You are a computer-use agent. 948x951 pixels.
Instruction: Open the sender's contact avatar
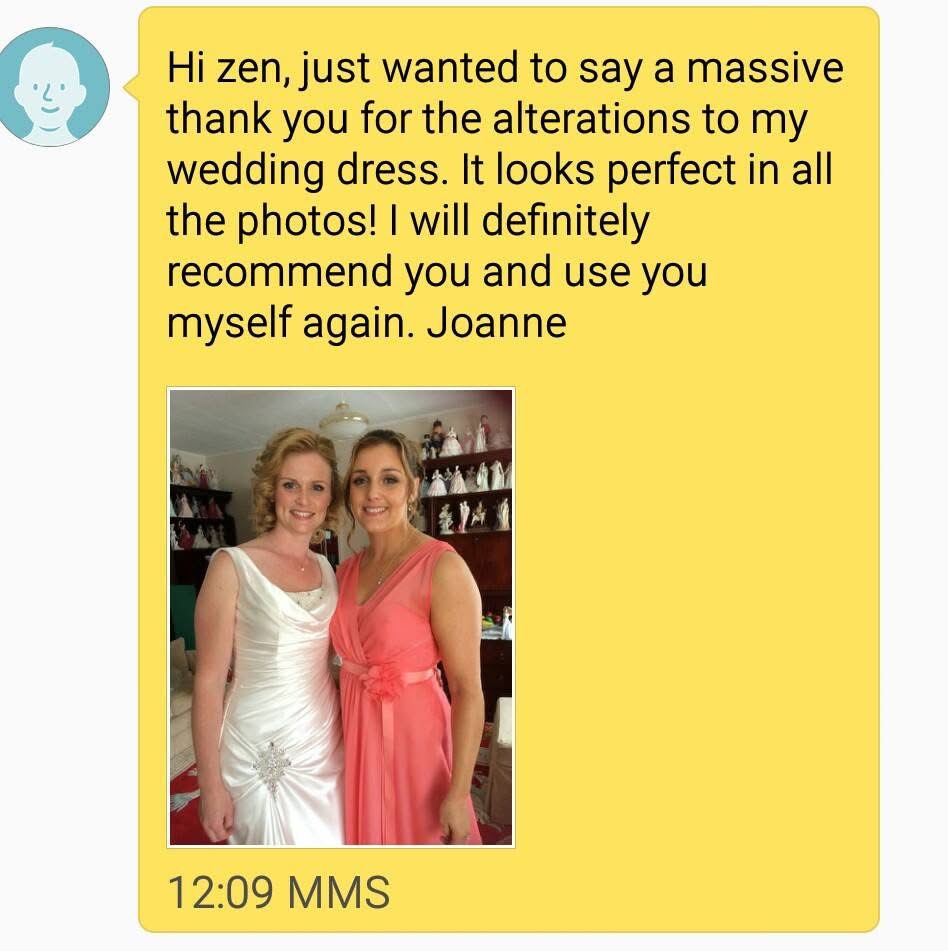(54, 86)
